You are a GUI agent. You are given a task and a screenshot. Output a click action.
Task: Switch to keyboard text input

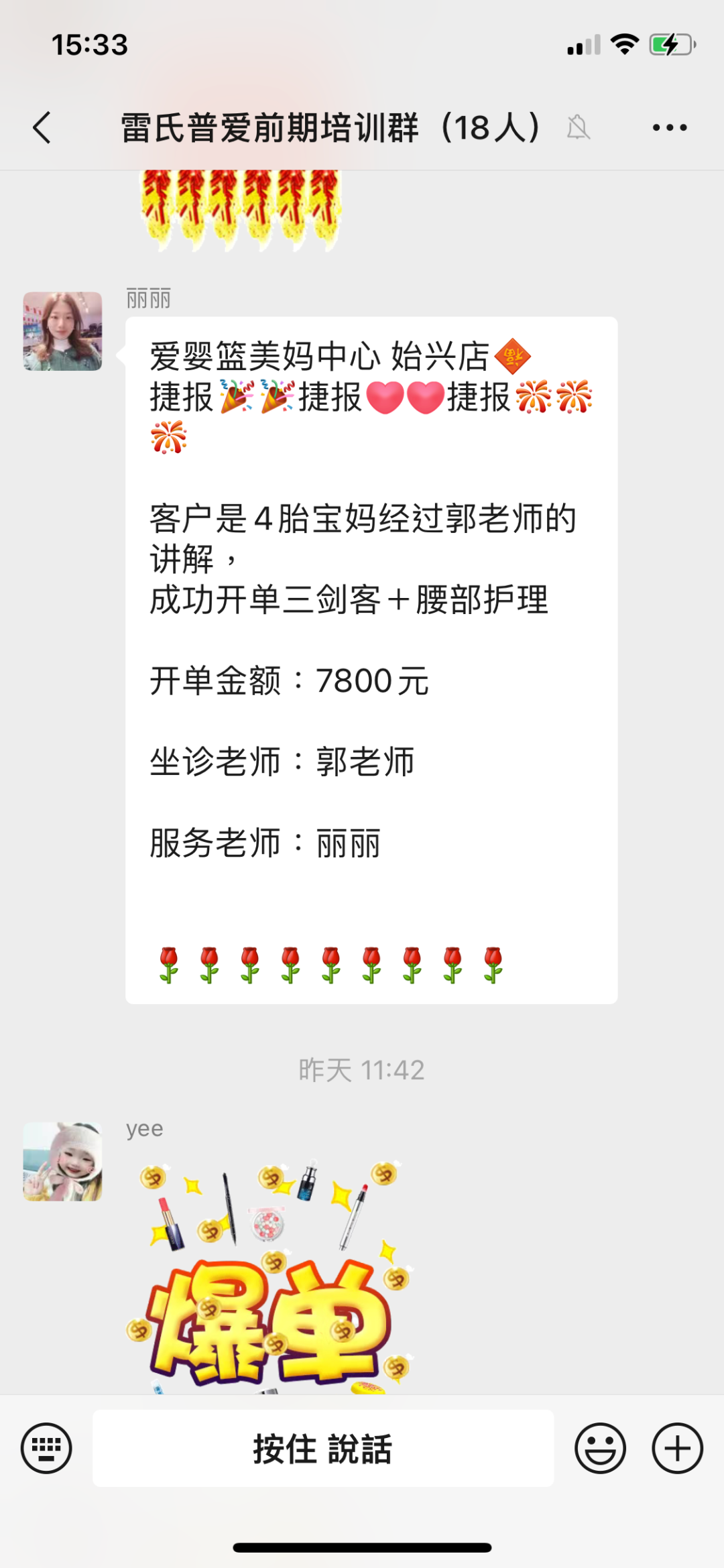(46, 1448)
